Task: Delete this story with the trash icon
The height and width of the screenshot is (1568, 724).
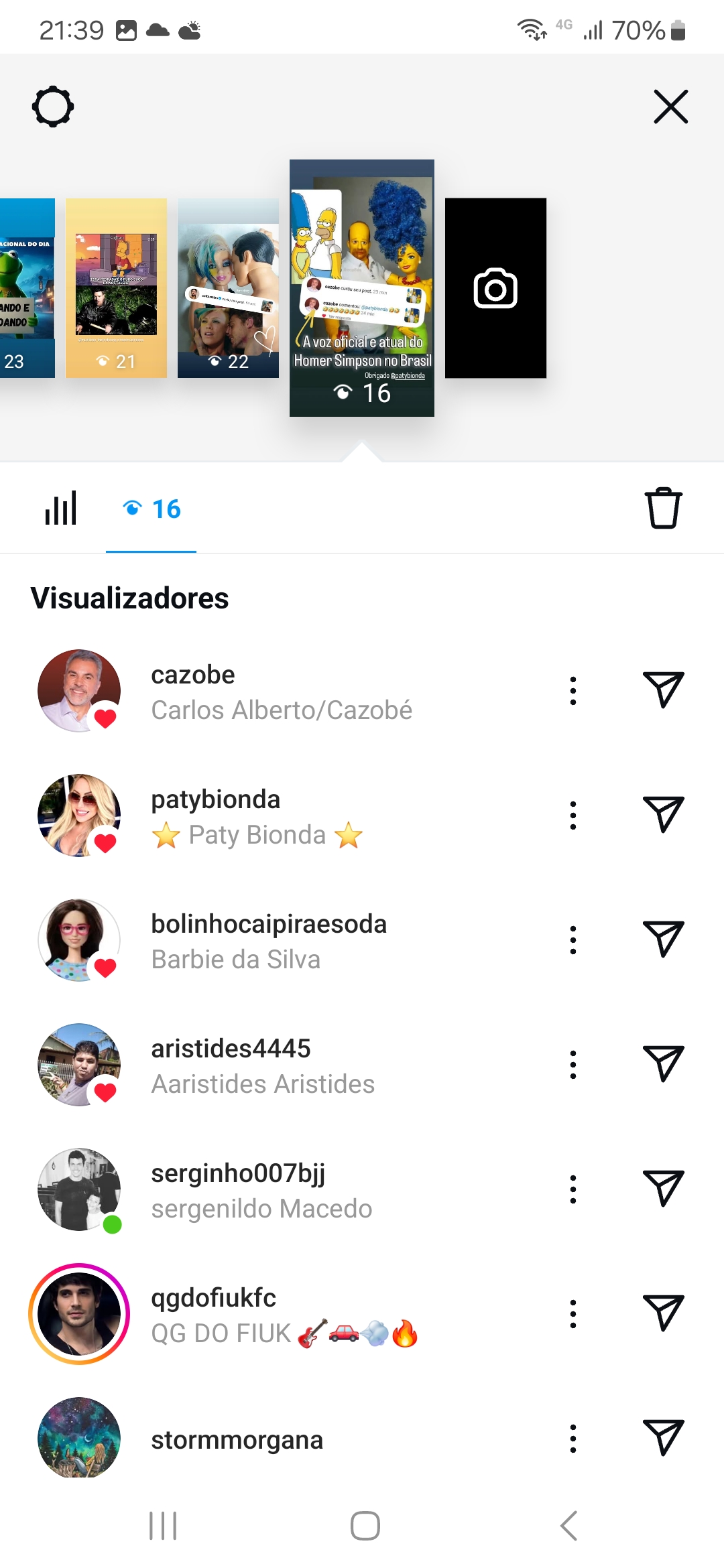Action: (x=663, y=508)
